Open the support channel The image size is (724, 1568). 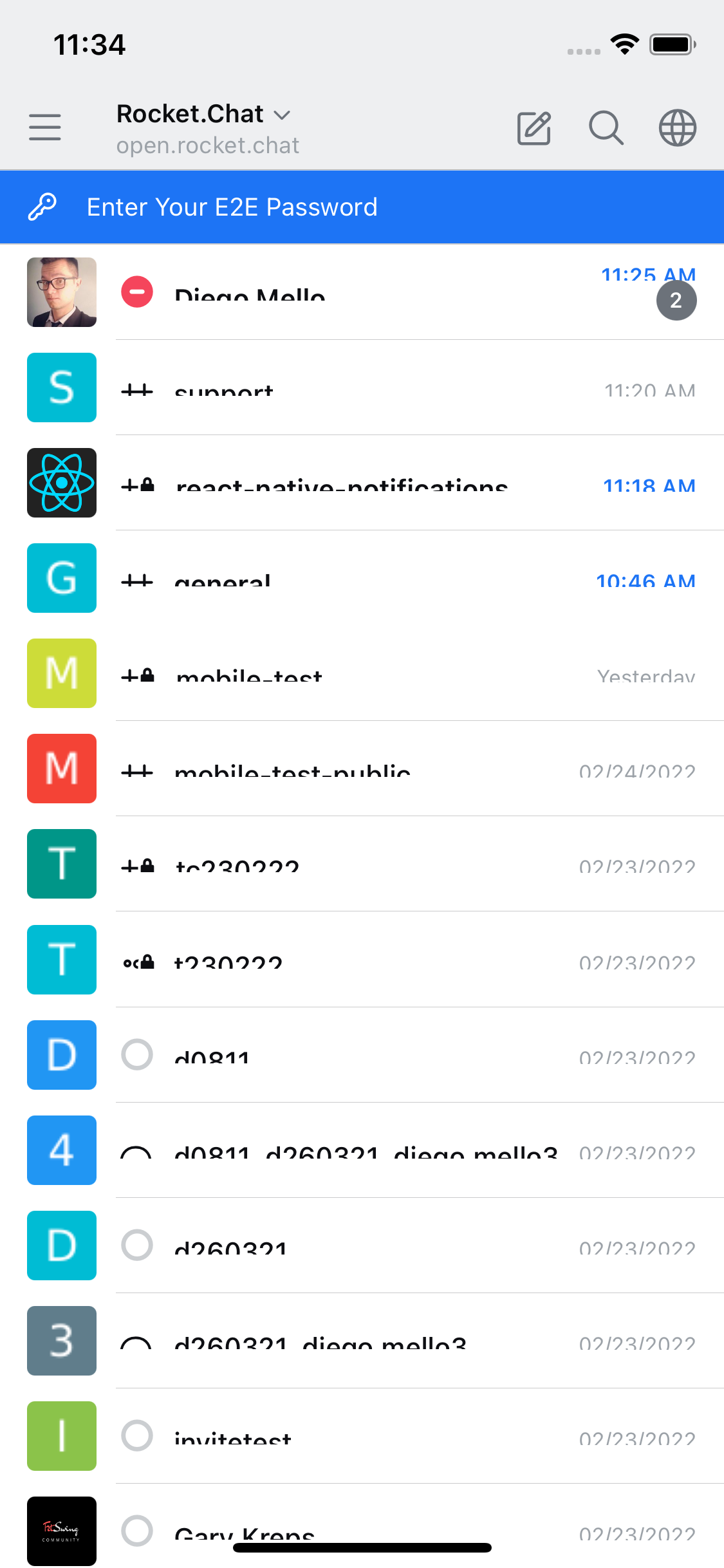pyautogui.click(x=386, y=388)
